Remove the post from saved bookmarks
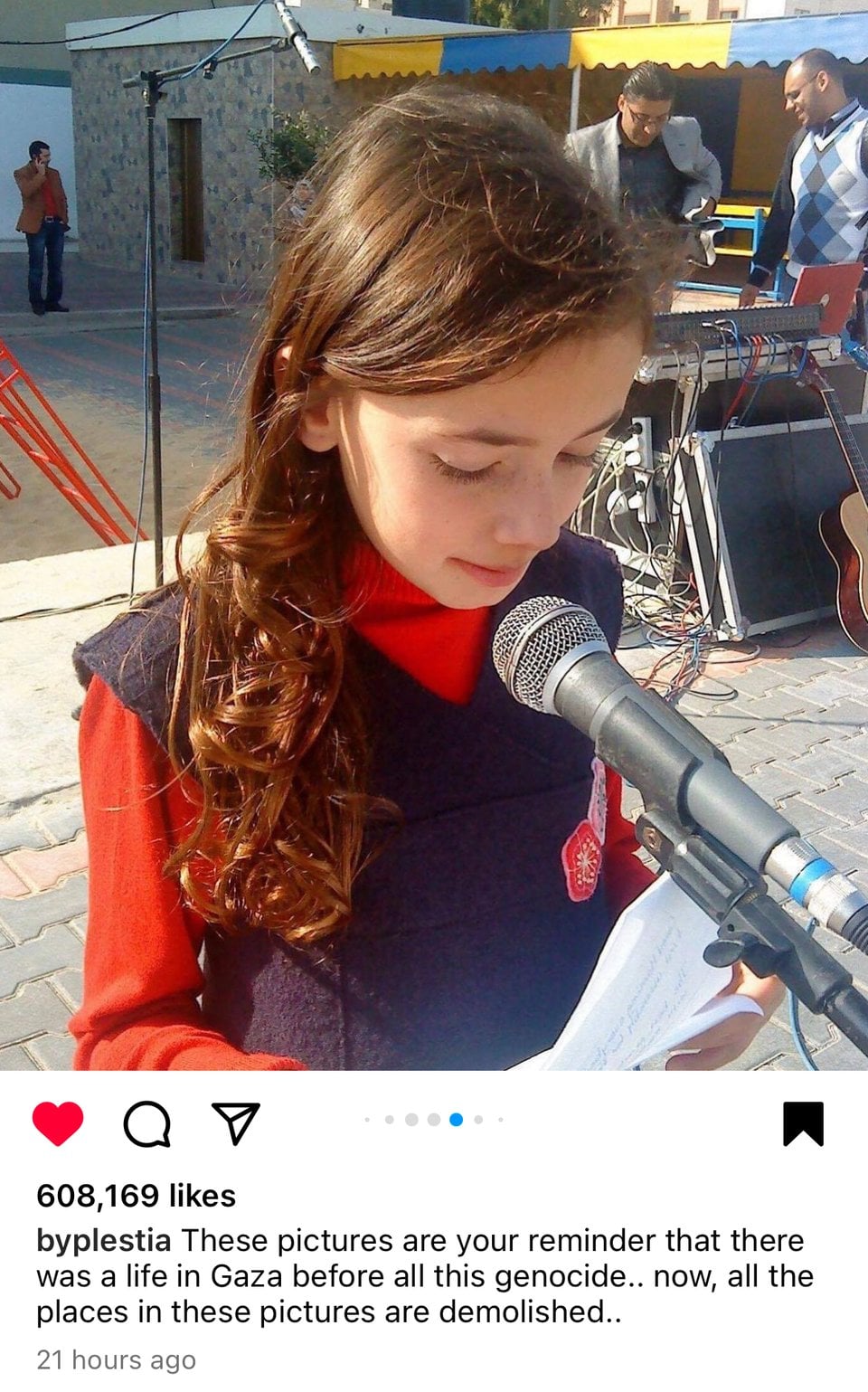 (802, 1124)
